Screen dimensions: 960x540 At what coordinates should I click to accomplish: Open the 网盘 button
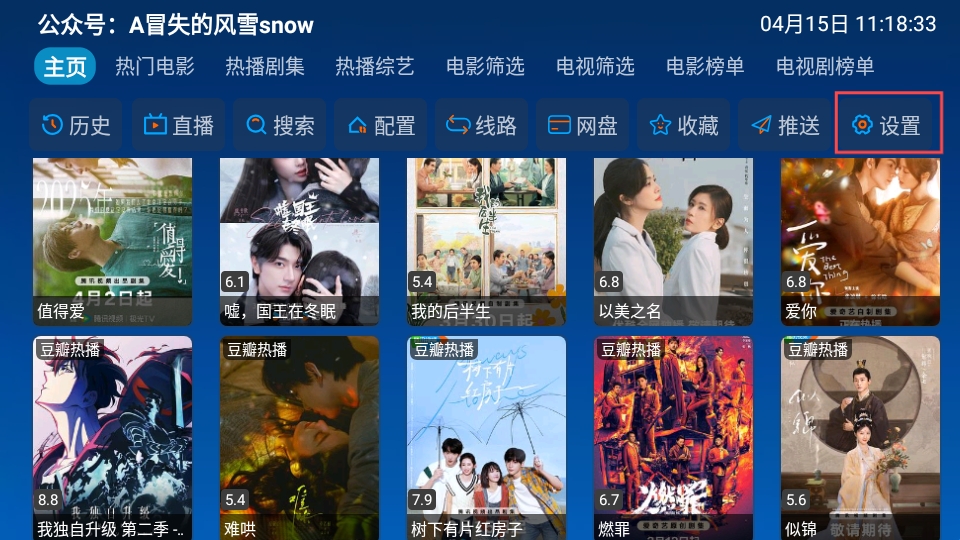pos(583,125)
